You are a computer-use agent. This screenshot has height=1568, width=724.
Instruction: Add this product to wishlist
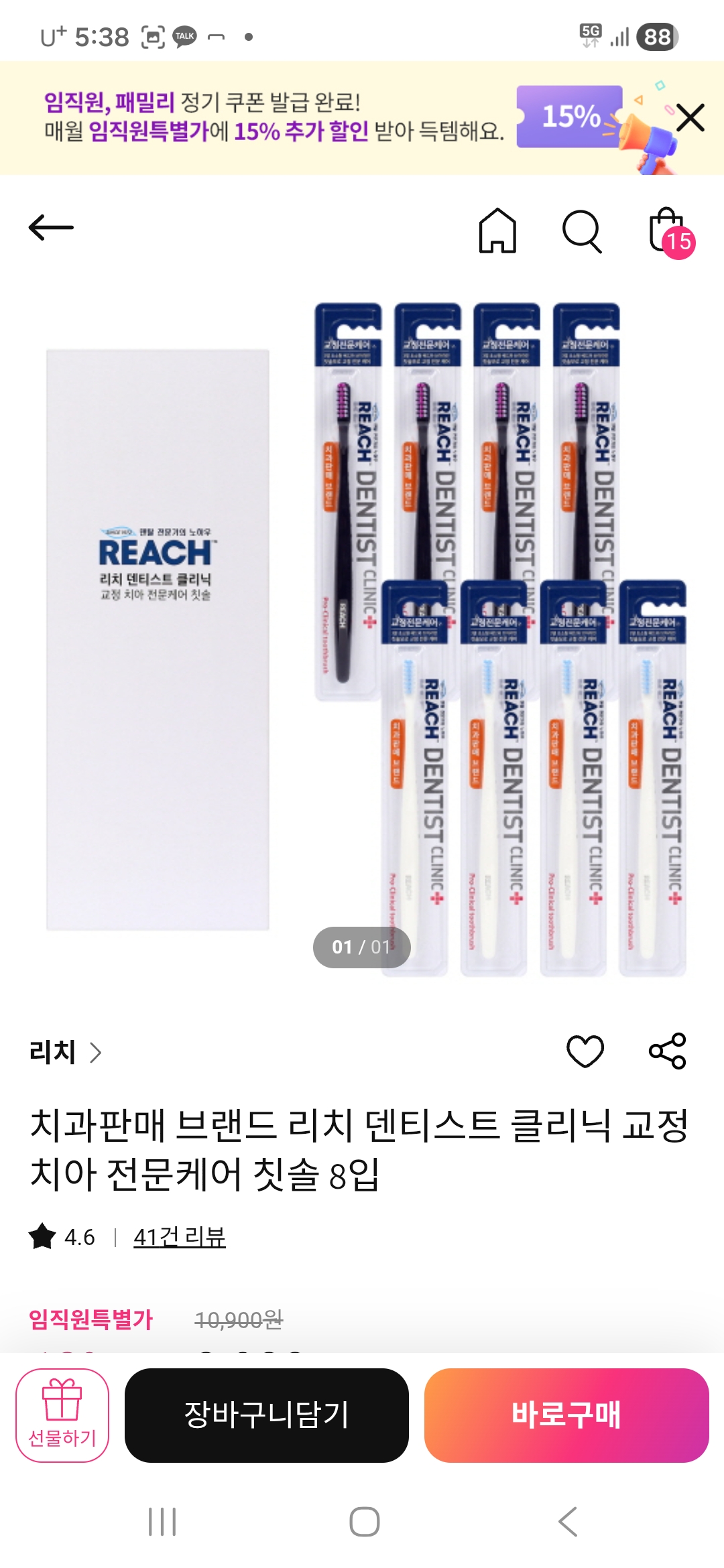point(585,1051)
